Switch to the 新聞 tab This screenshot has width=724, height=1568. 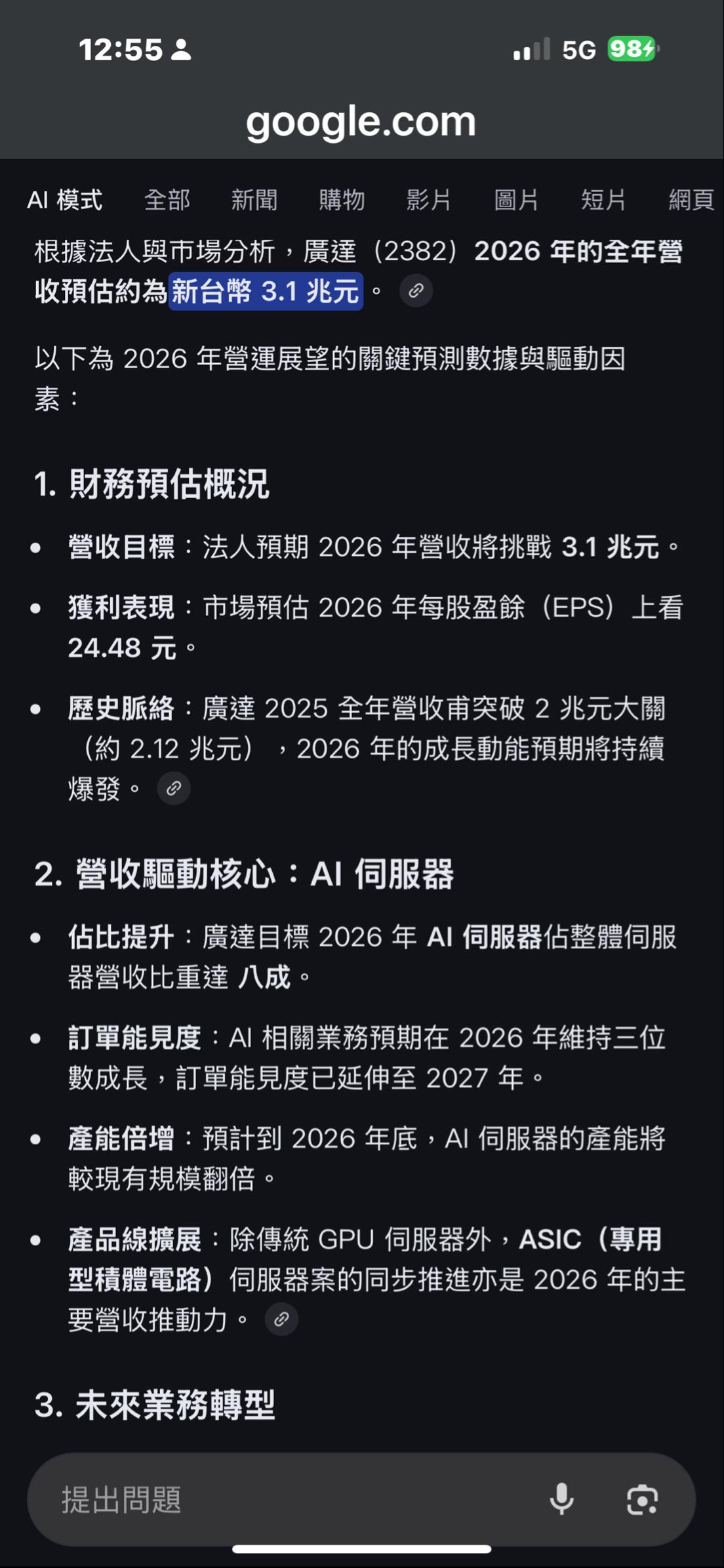click(x=254, y=200)
